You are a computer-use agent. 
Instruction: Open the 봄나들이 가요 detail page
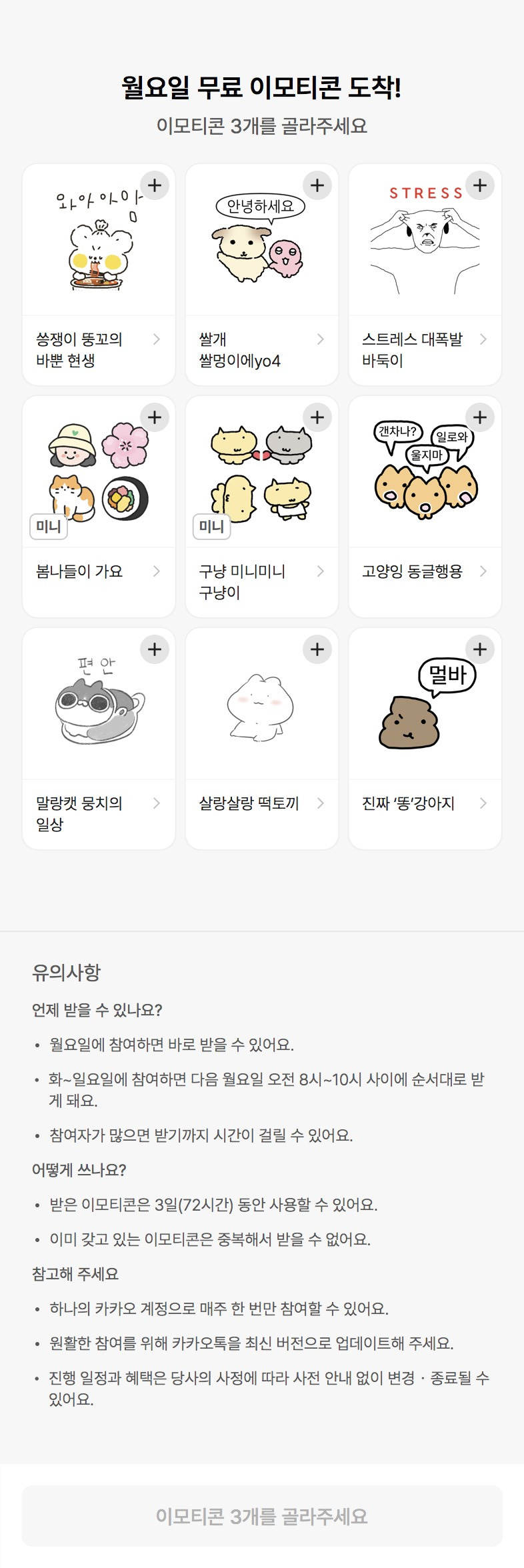[99, 582]
